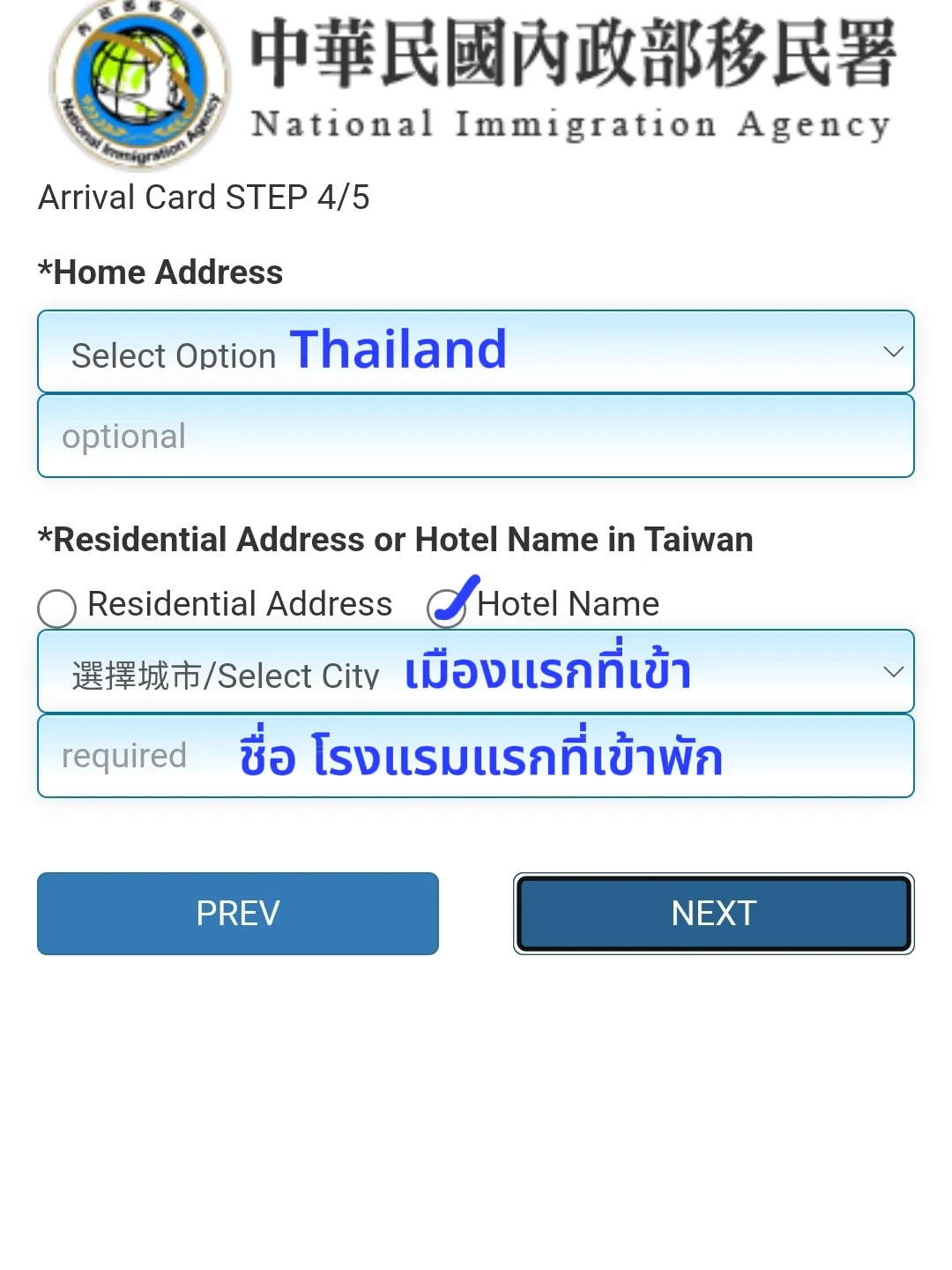Click the Residential Address or Hotel Name label
Viewport: 952px width, 1270px height.
pyautogui.click(x=394, y=539)
